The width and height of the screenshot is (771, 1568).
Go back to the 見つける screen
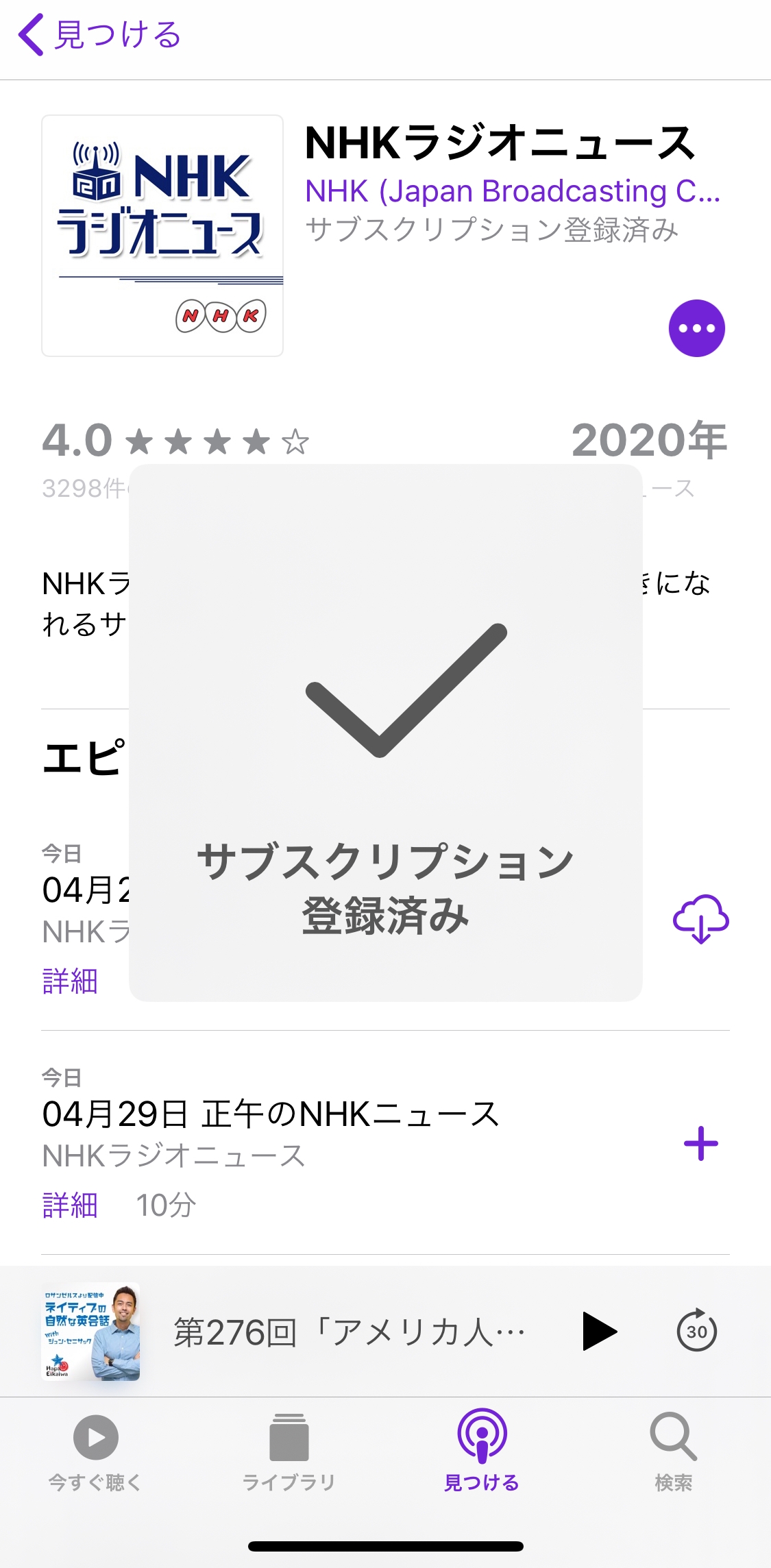click(x=99, y=36)
